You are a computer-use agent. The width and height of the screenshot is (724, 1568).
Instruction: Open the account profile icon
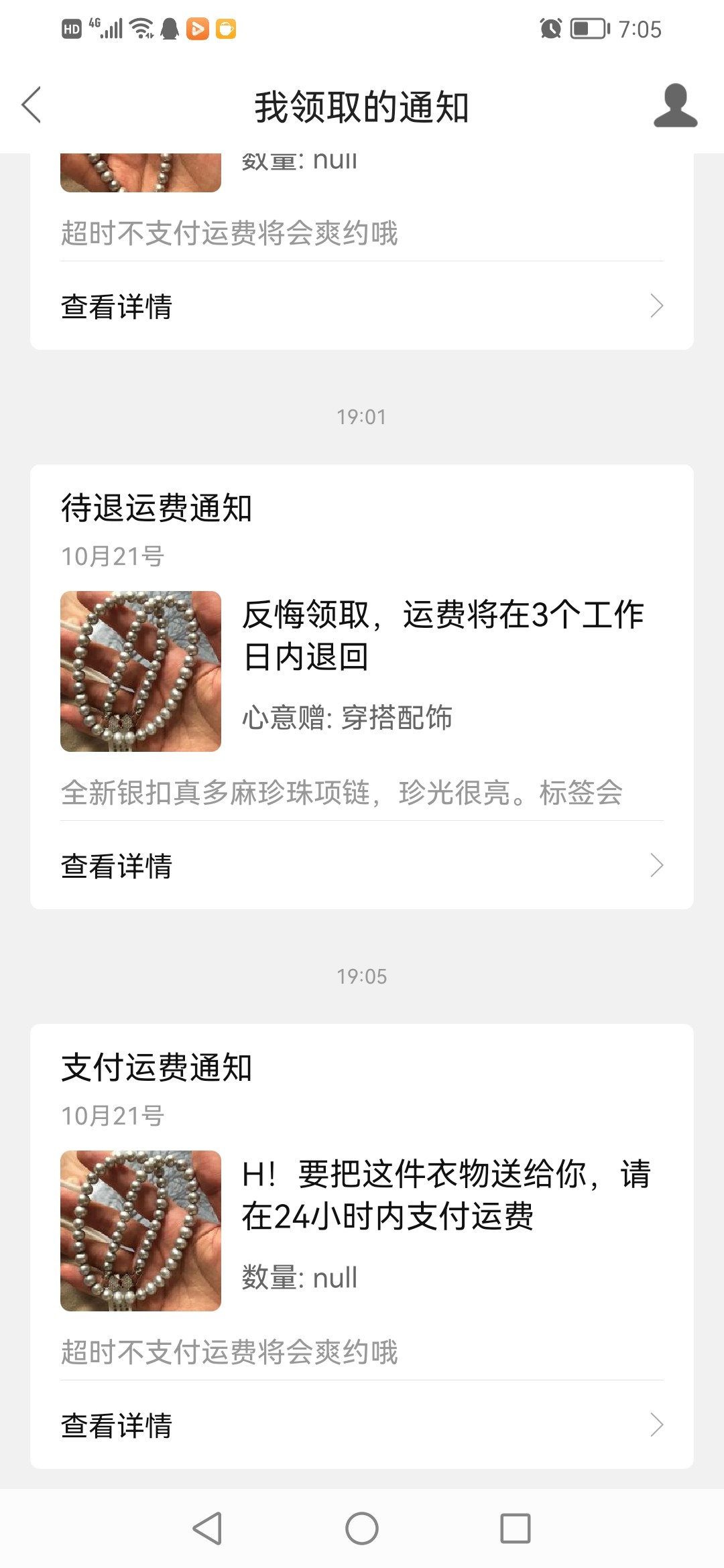click(675, 106)
